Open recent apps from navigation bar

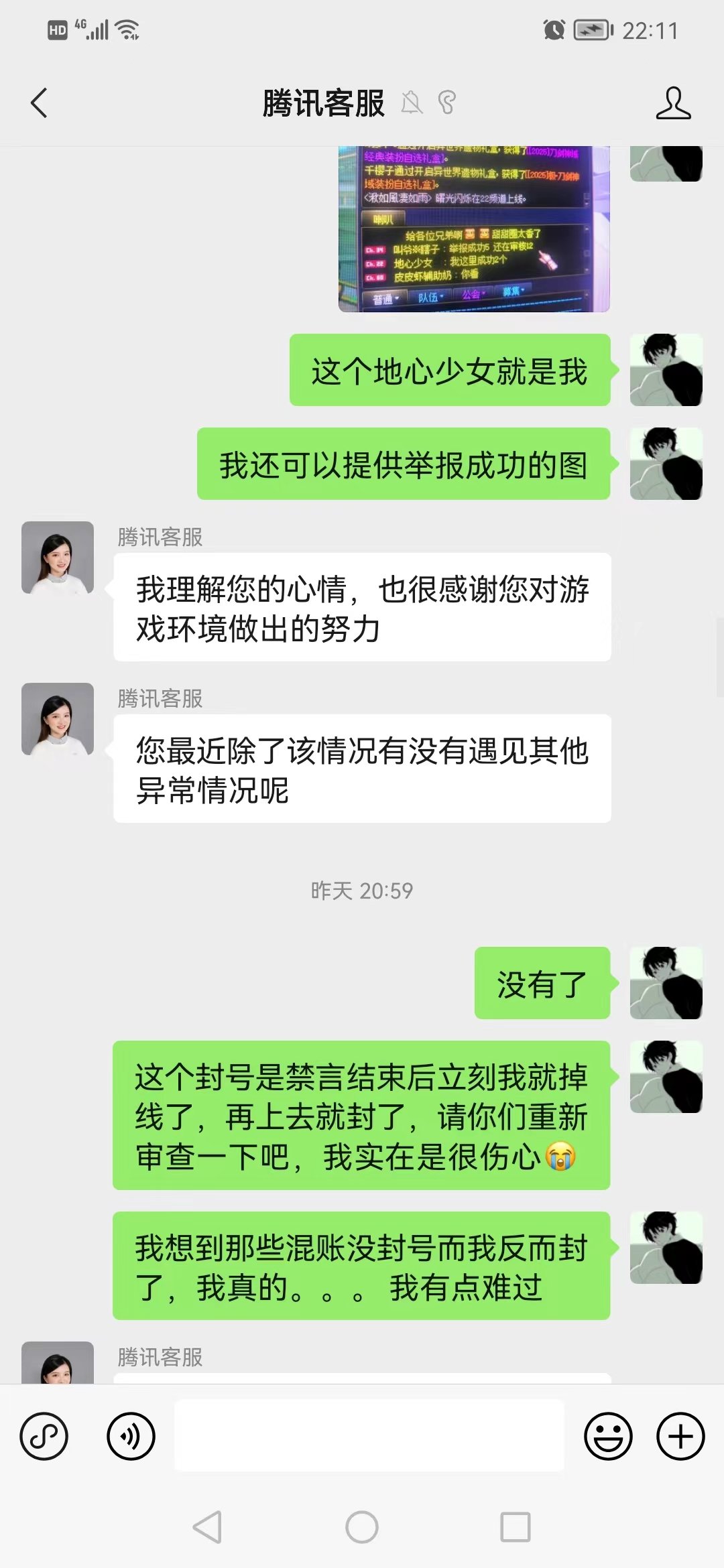[516, 1528]
